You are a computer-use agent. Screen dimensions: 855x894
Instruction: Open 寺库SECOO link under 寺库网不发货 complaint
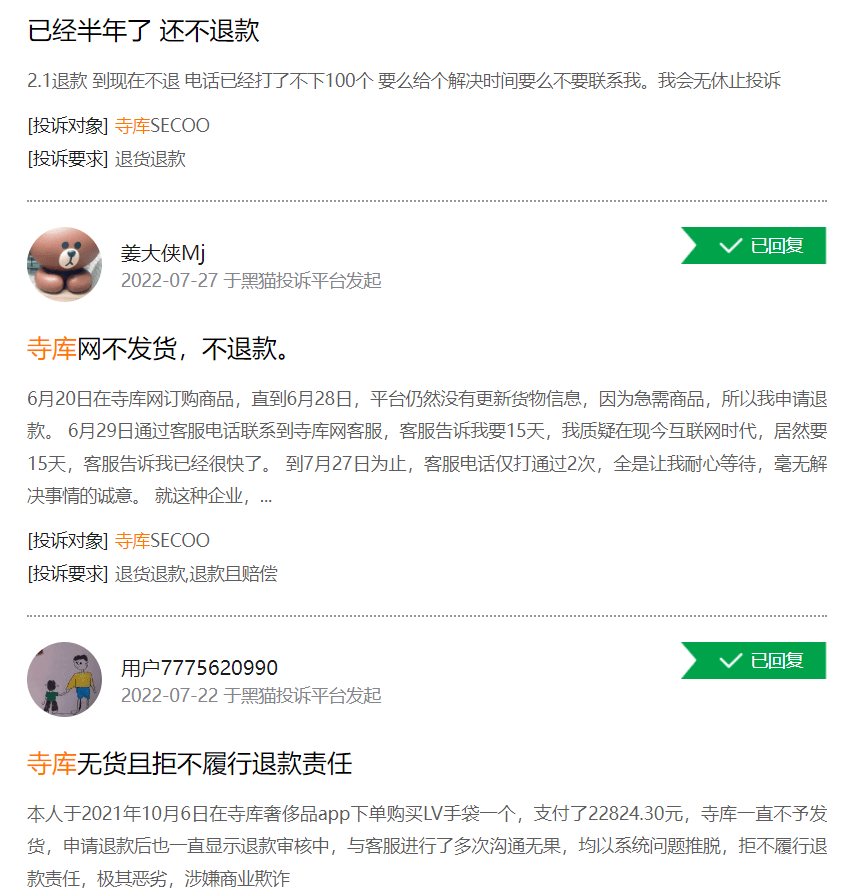click(162, 541)
